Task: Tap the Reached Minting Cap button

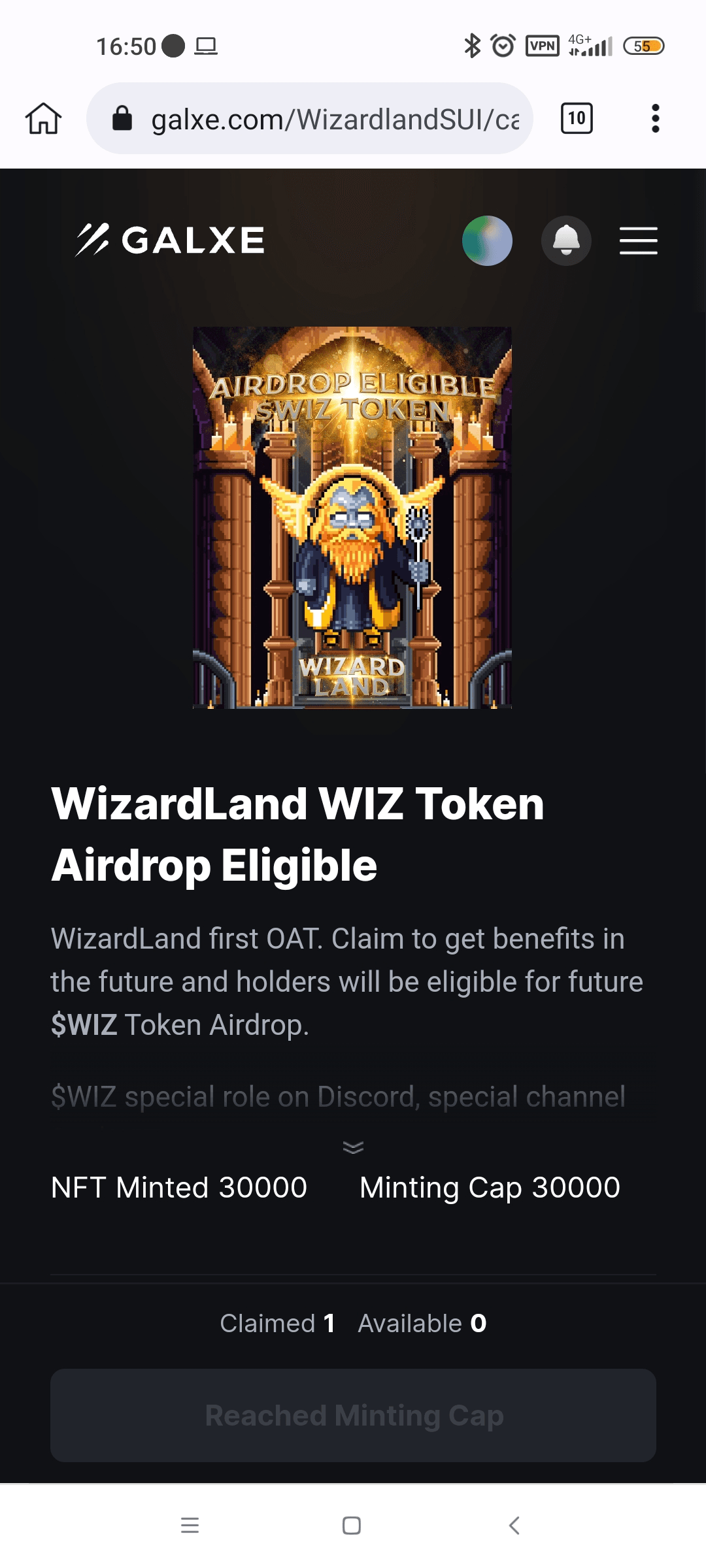Action: 353,1415
